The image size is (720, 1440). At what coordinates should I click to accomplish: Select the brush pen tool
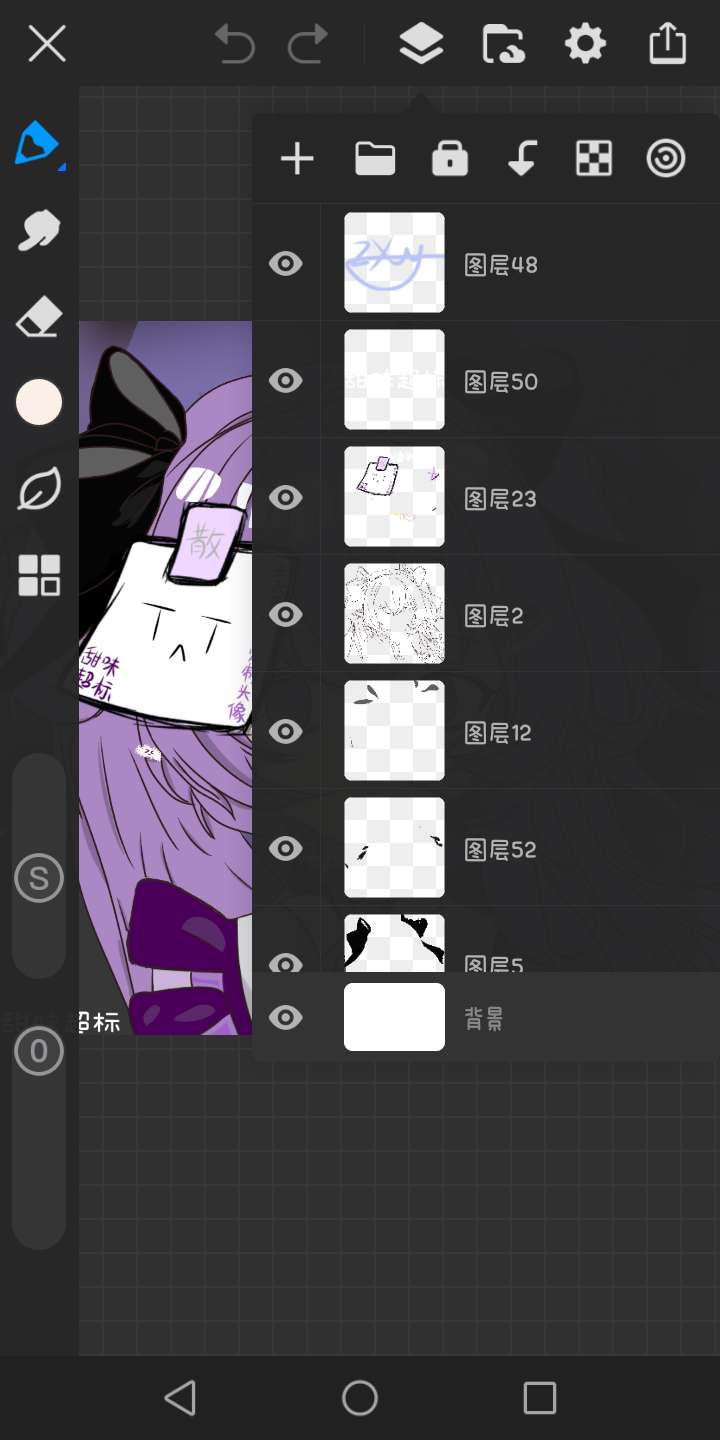point(39,144)
